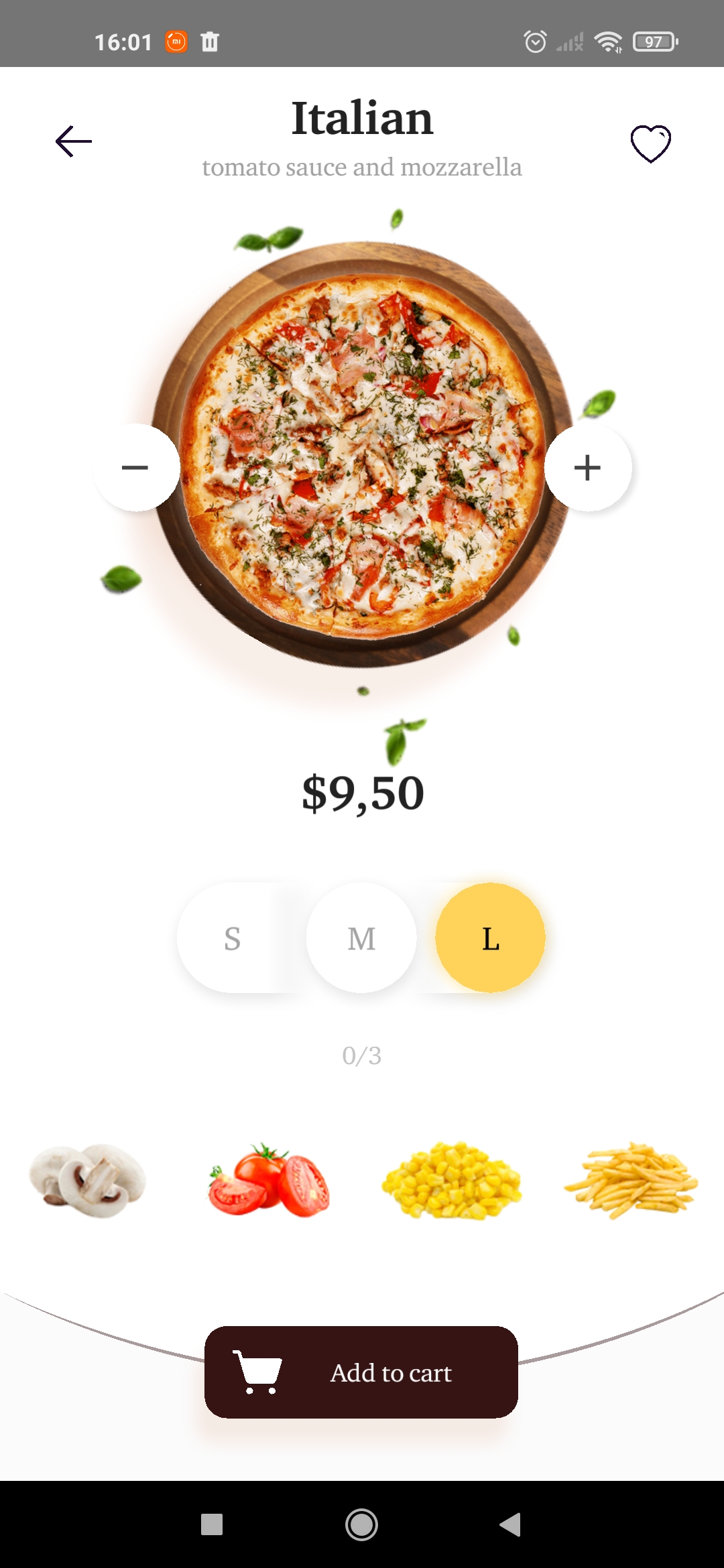Screen dimensions: 724x1568
Task: Open recent apps from navigation bar
Action: [x=212, y=1524]
